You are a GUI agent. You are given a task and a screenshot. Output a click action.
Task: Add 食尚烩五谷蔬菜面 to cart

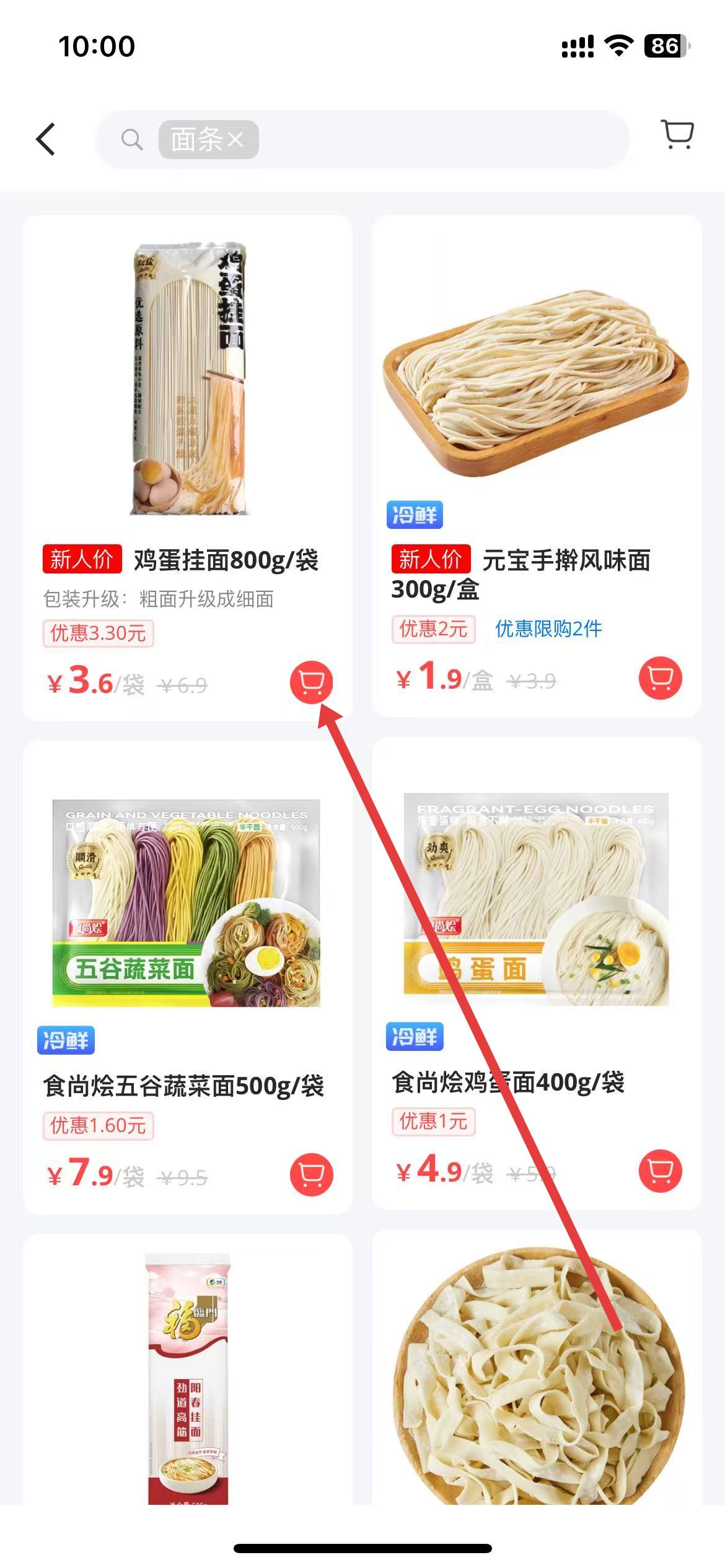tap(311, 1174)
